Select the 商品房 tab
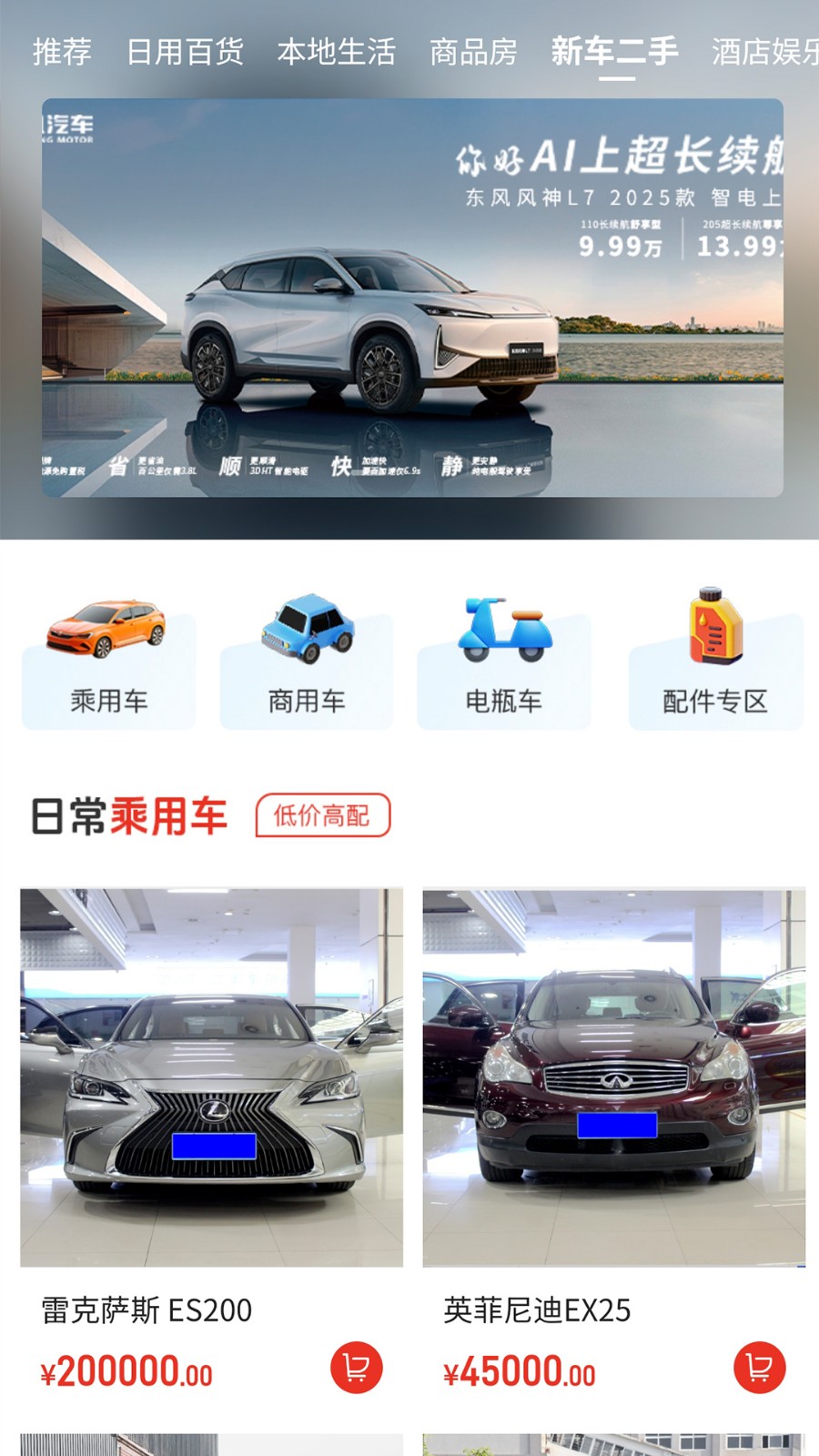This screenshot has width=819, height=1456. (x=473, y=52)
